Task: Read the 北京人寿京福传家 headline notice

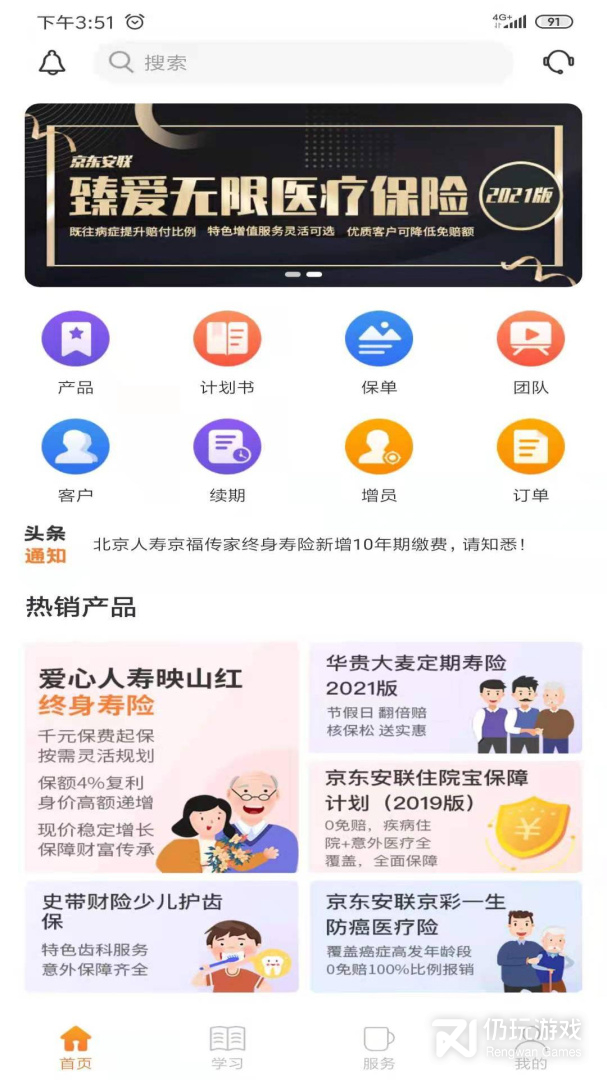Action: coord(308,545)
